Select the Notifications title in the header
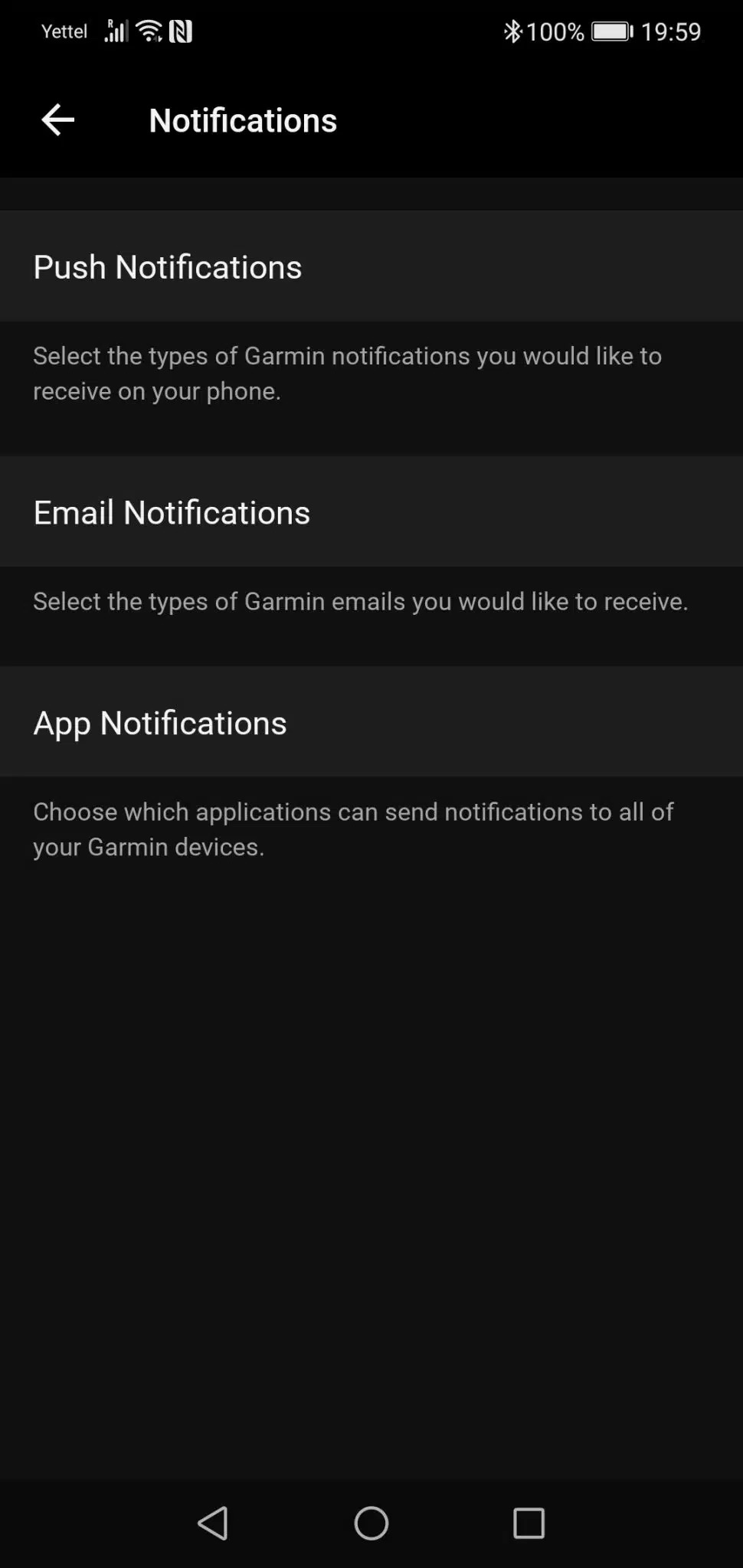The image size is (743, 1568). (242, 120)
